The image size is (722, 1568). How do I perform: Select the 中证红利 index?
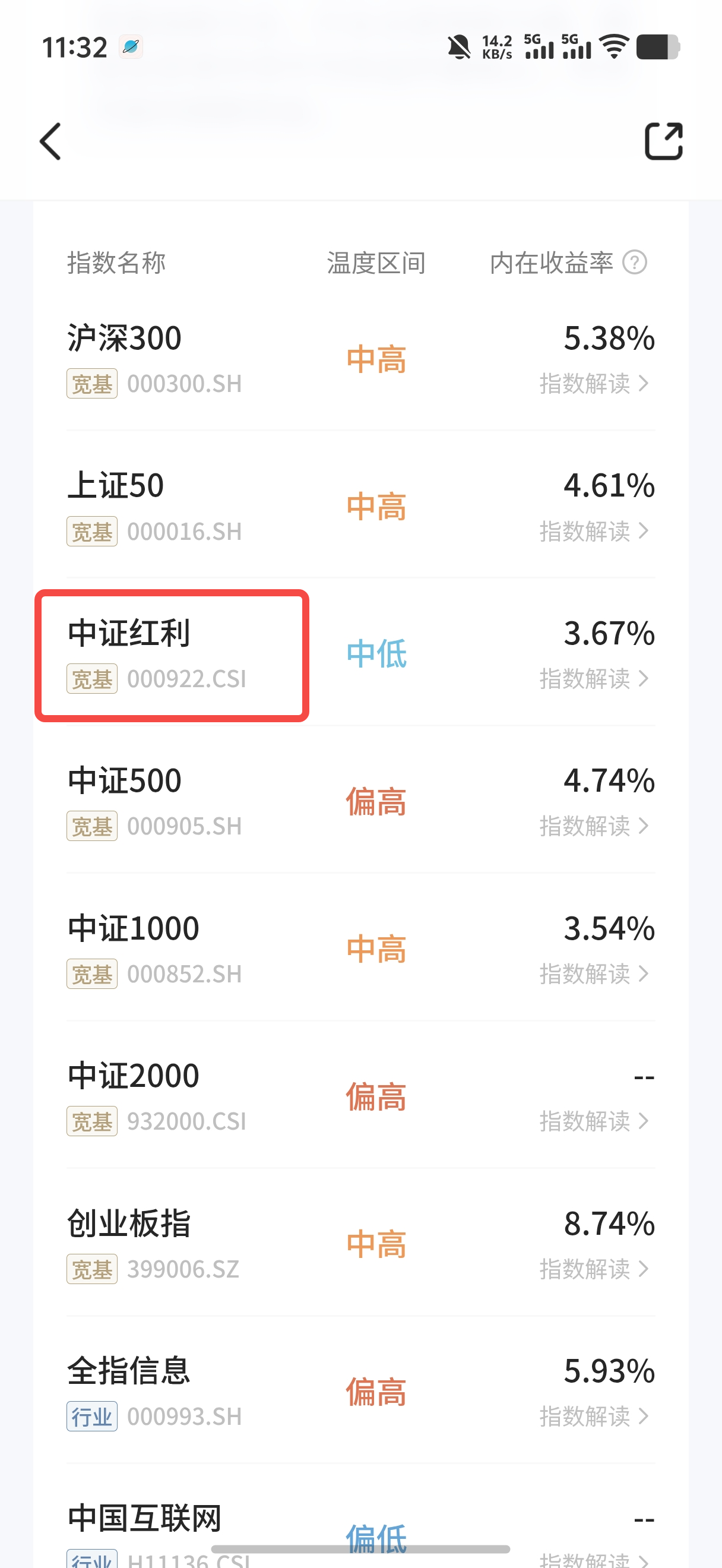(172, 655)
